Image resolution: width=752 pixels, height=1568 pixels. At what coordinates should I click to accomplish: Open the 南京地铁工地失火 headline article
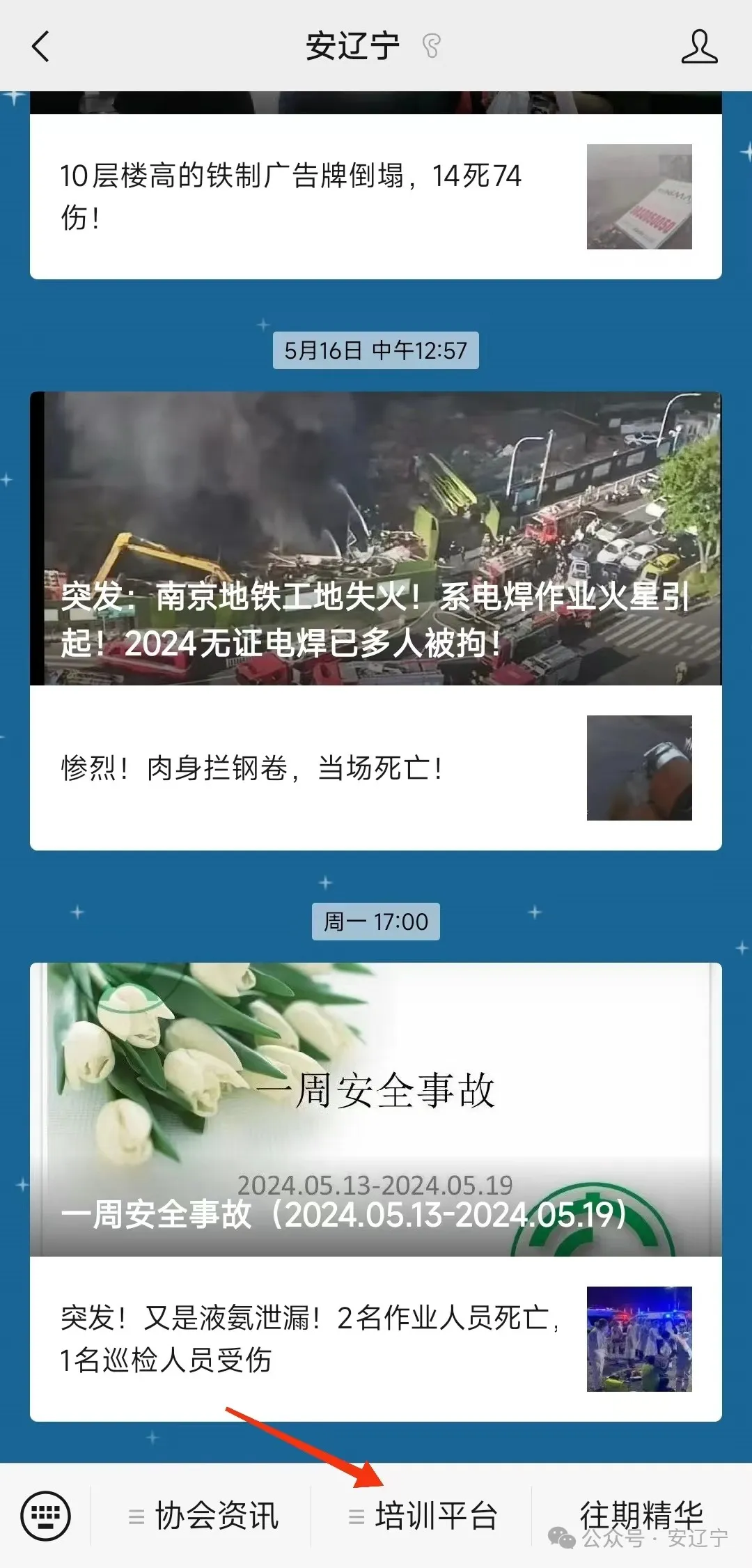(375, 538)
